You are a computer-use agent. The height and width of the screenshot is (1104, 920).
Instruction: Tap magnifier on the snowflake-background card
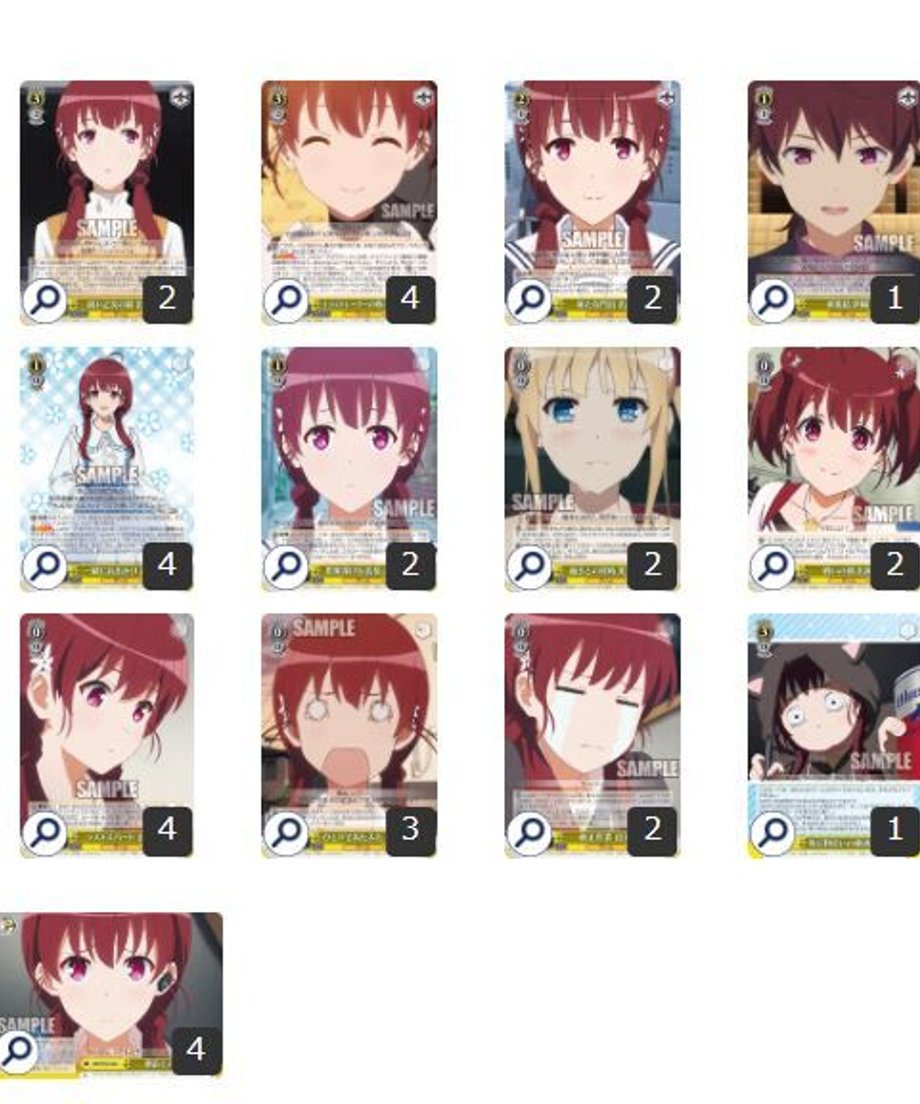(44, 566)
